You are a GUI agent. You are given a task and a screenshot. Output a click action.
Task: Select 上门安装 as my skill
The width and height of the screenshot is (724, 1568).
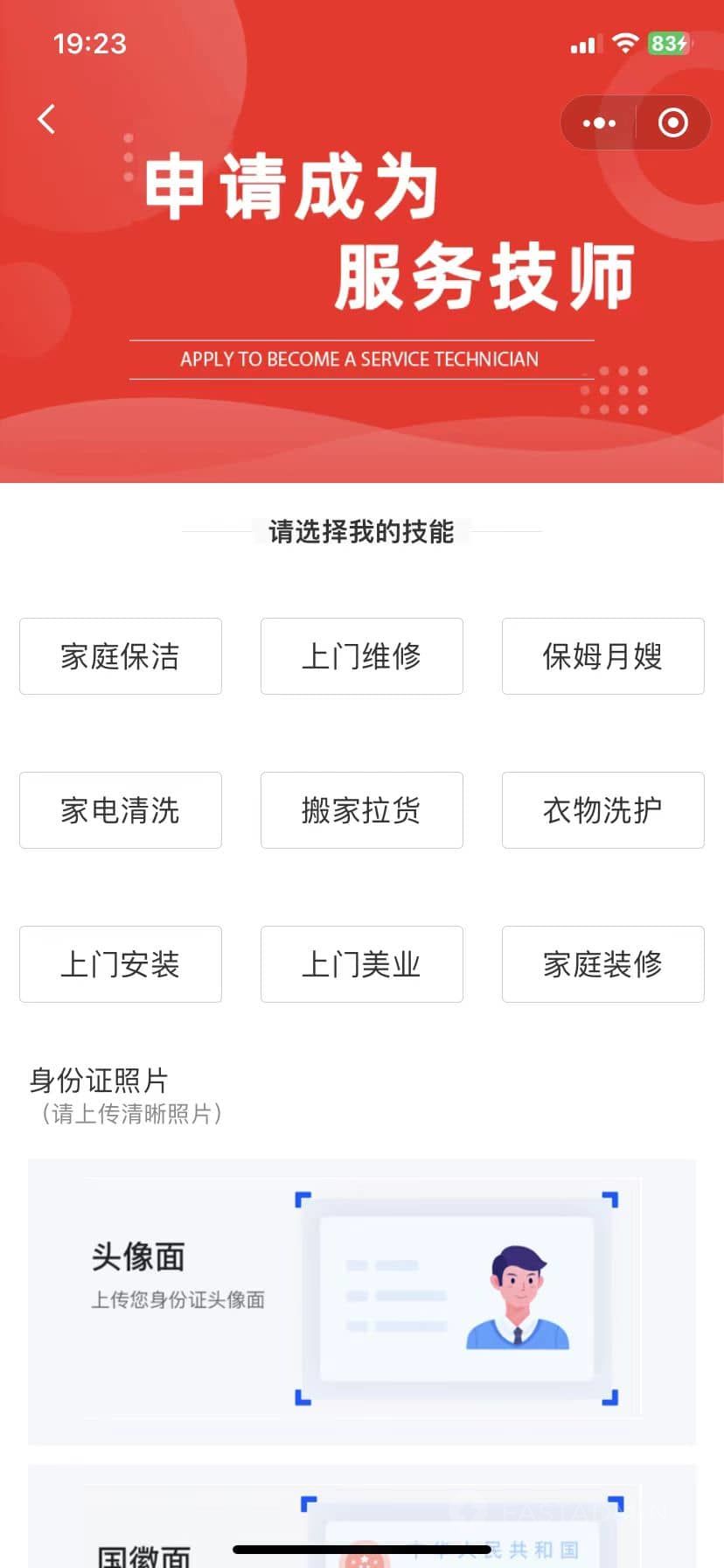pyautogui.click(x=121, y=964)
